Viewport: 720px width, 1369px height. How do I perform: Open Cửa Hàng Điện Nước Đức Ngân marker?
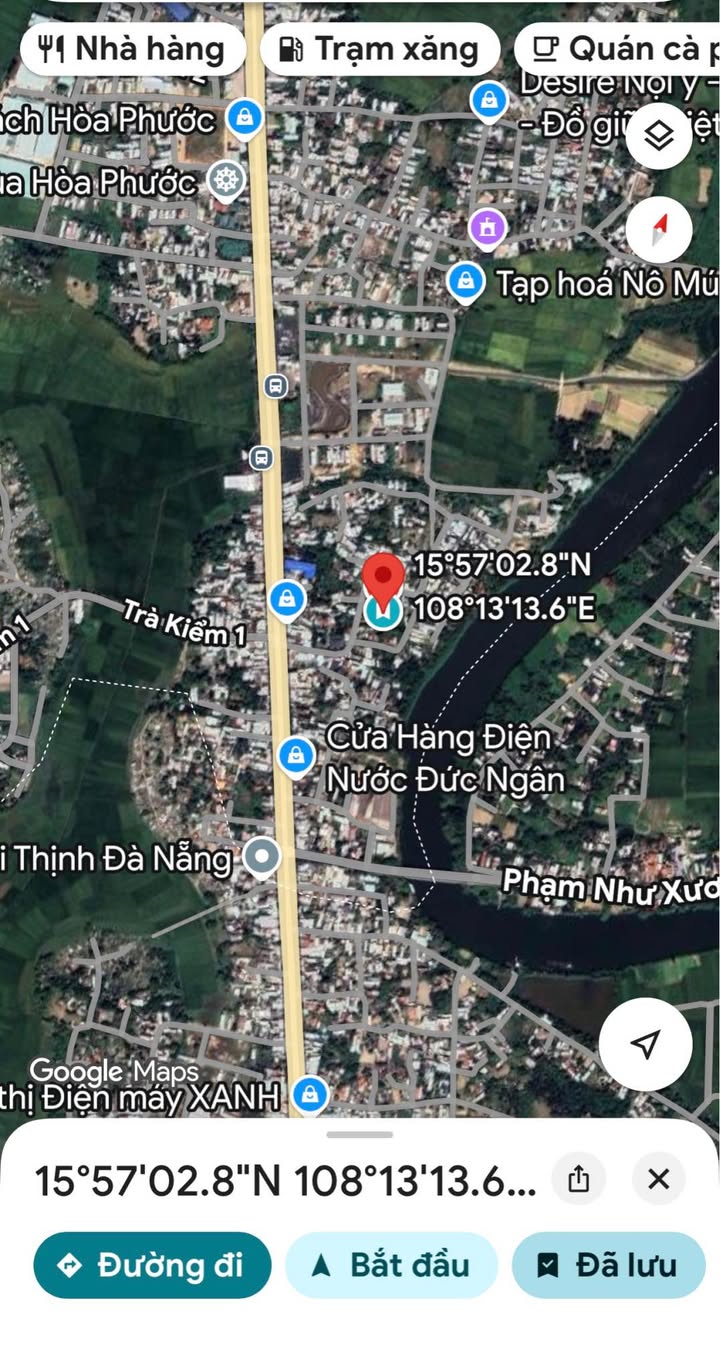(x=295, y=755)
